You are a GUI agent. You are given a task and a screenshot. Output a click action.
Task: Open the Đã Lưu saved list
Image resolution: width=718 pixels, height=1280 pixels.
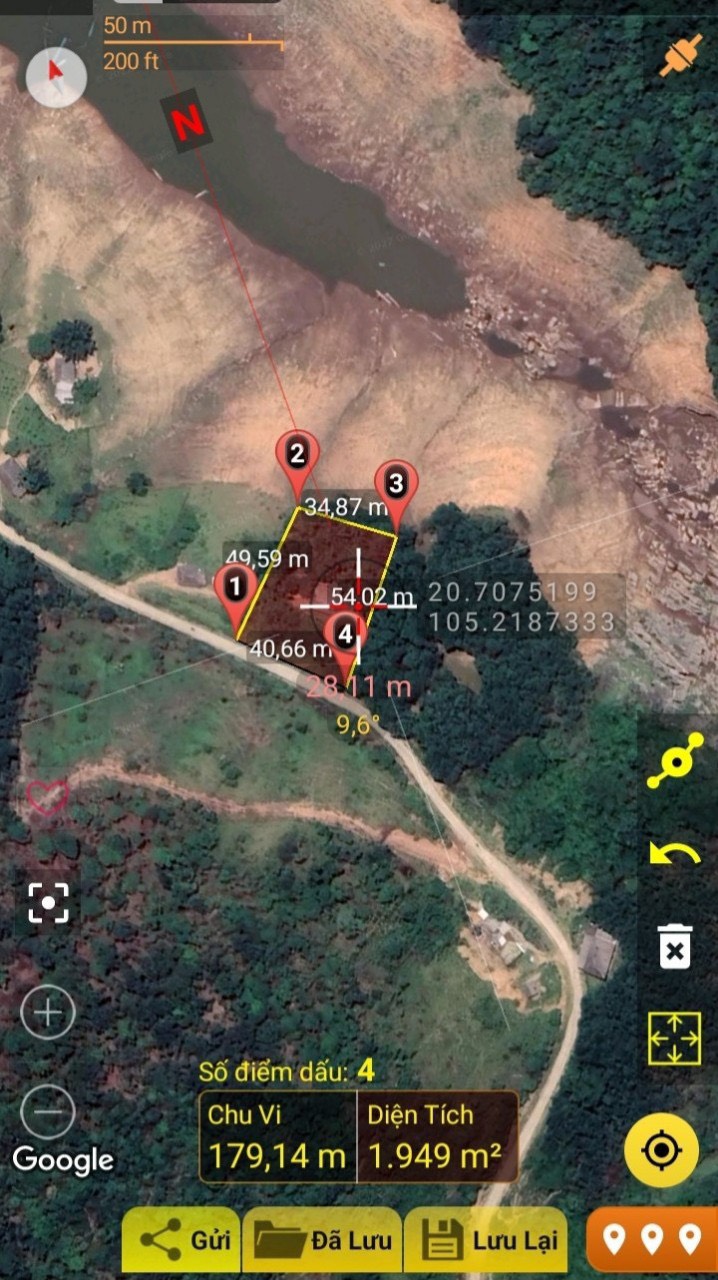(x=322, y=1240)
